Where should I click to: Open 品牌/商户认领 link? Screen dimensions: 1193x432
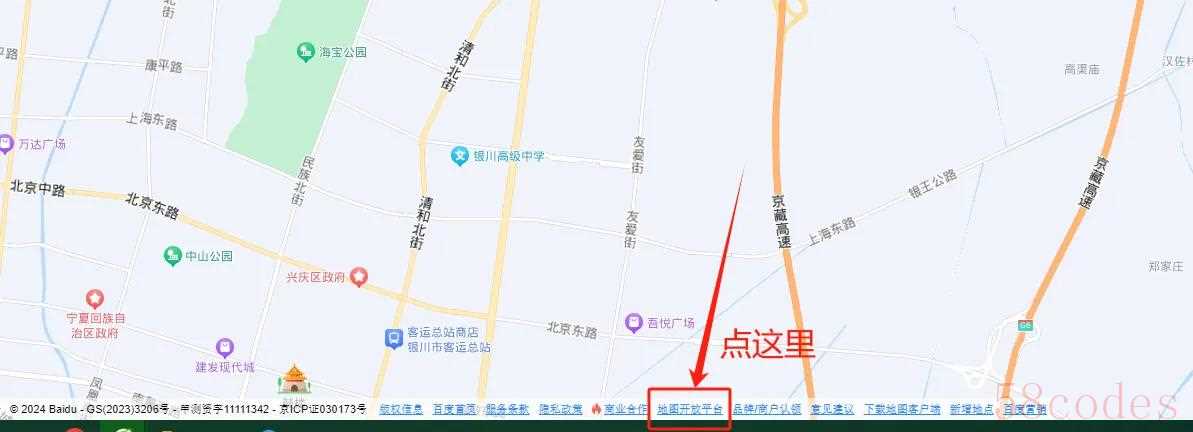click(767, 409)
